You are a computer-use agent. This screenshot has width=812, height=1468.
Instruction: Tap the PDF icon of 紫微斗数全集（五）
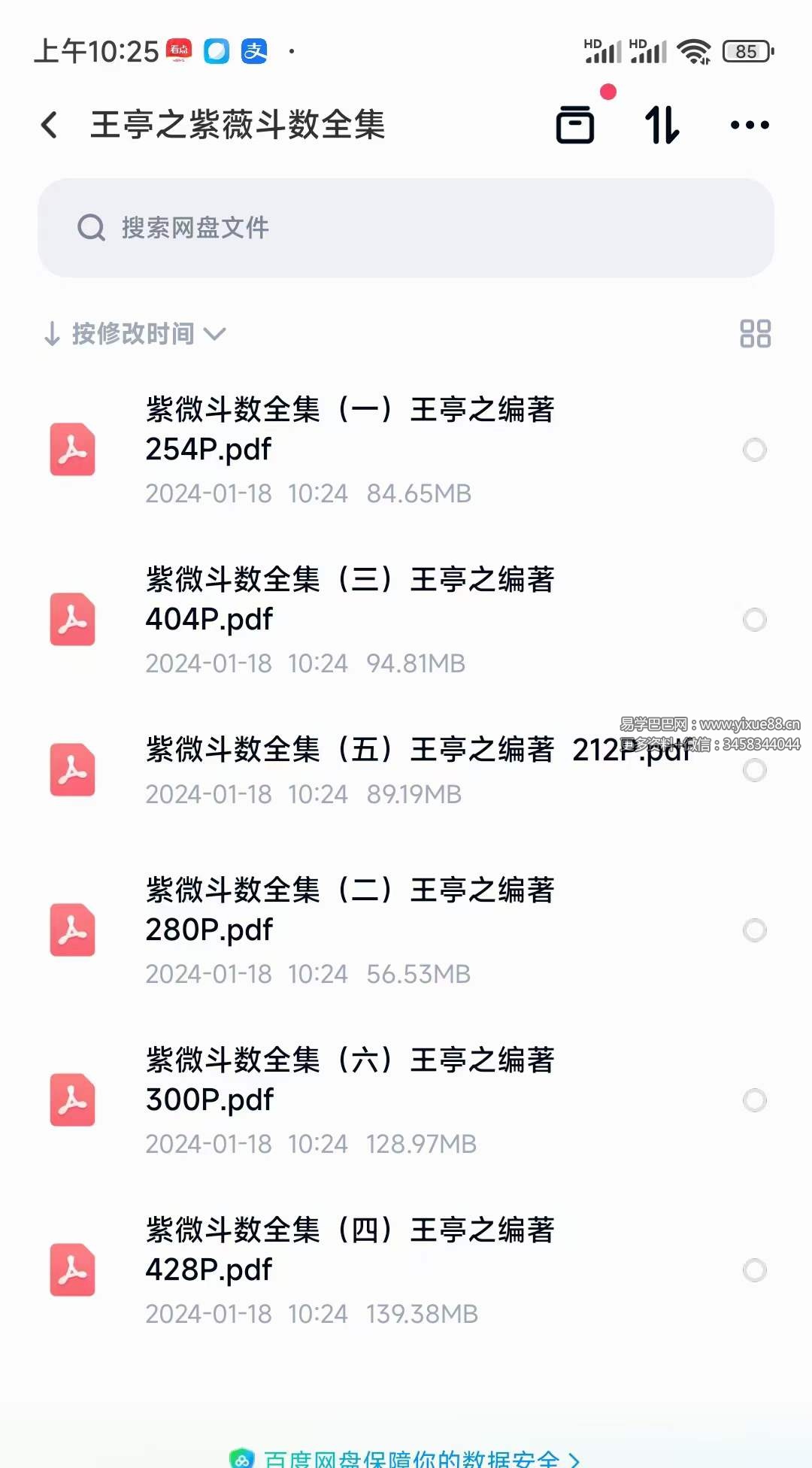tap(71, 770)
